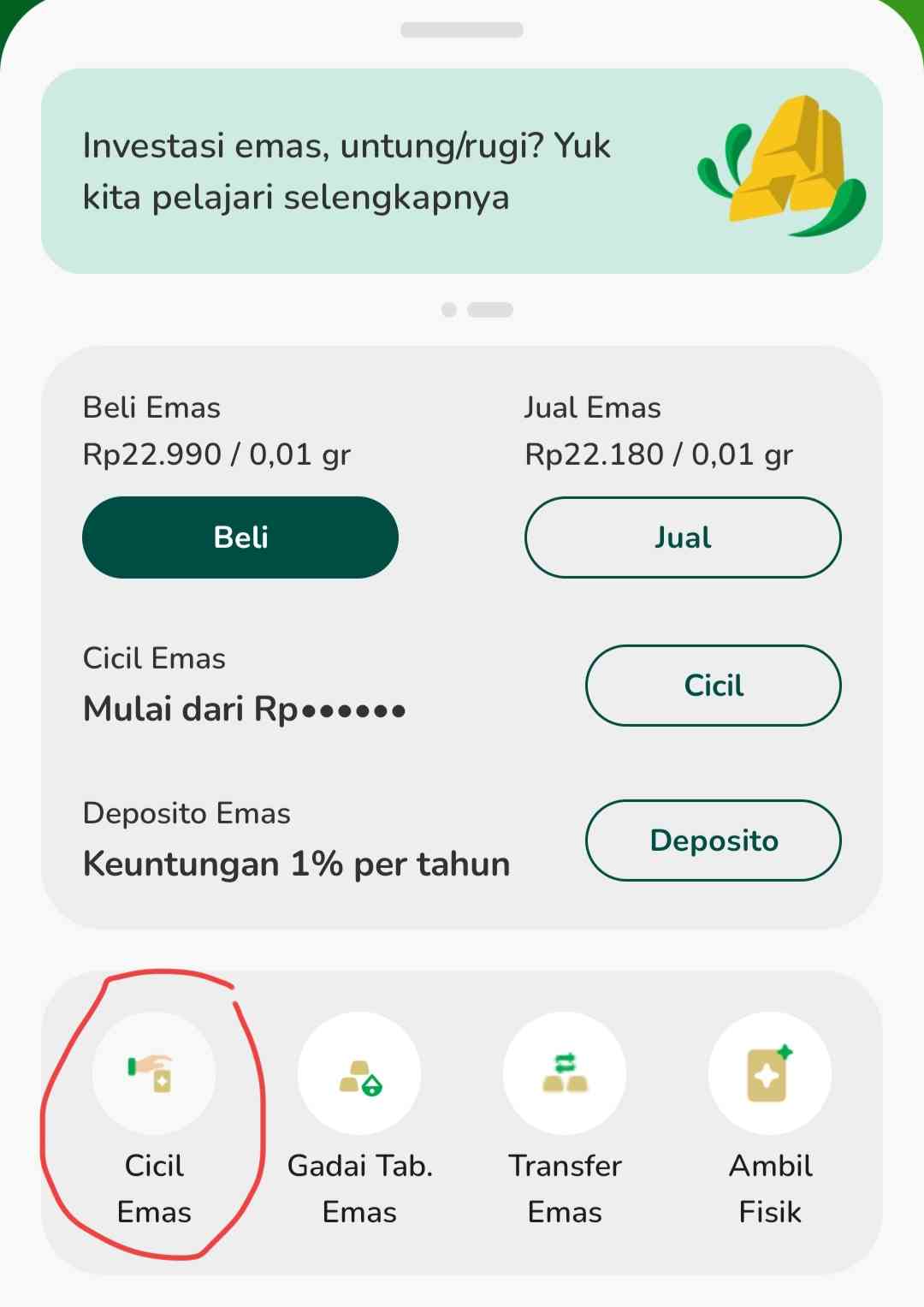924x1307 pixels.
Task: Tap the banner page indicator dots
Action: [477, 310]
